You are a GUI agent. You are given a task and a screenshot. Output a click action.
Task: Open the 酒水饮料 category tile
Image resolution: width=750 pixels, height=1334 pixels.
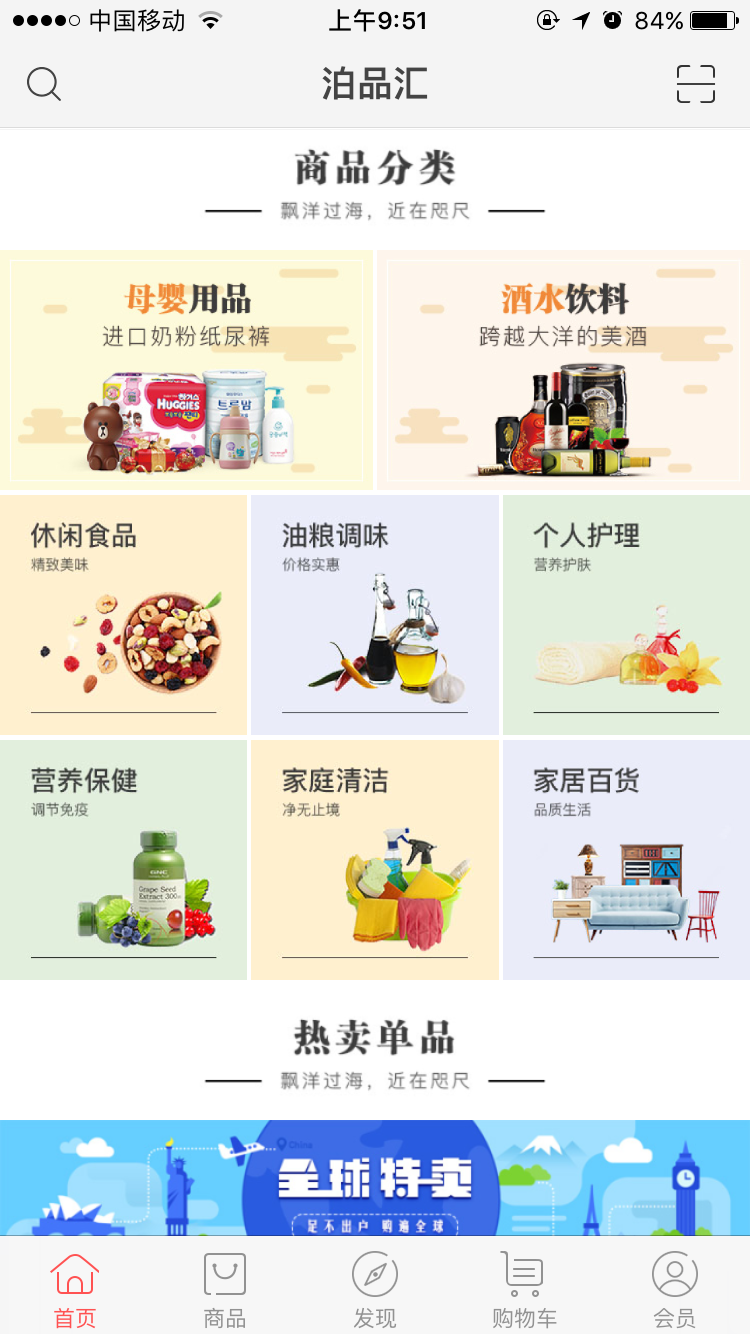point(563,370)
